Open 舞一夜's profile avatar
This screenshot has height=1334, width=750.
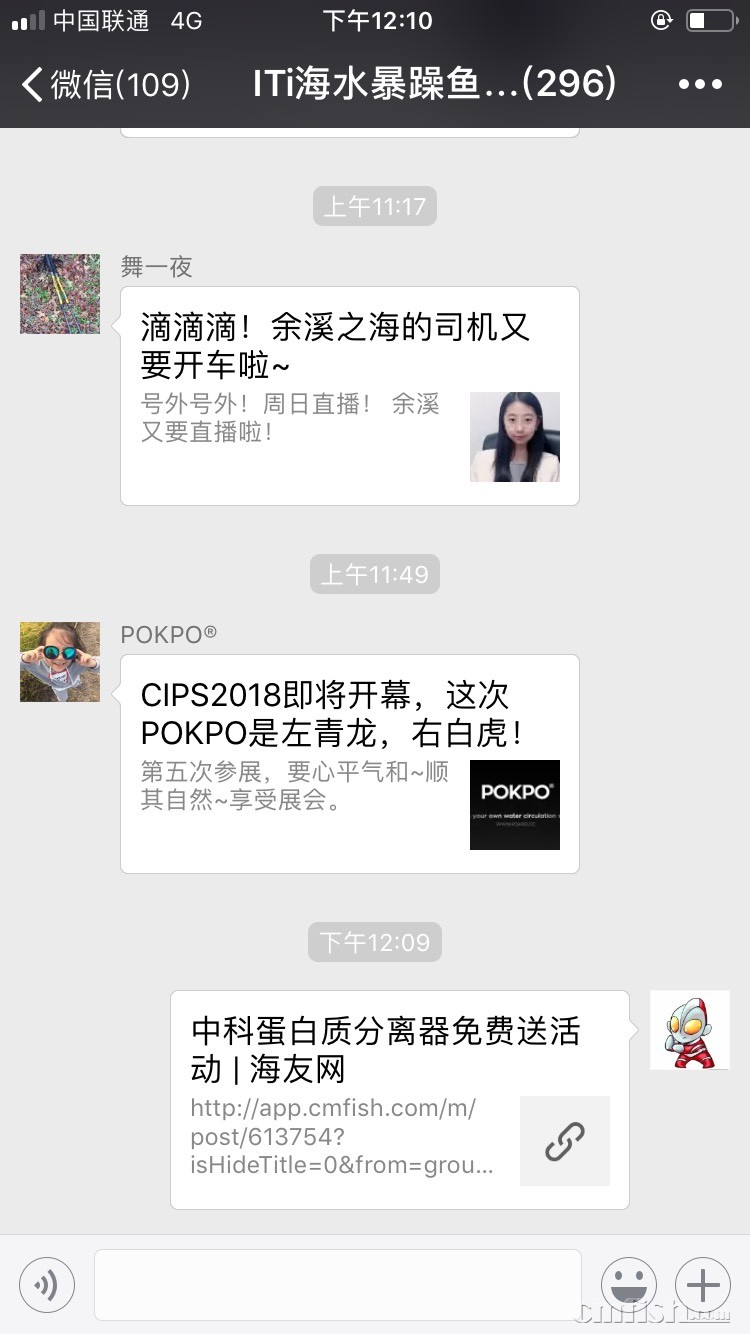60,294
